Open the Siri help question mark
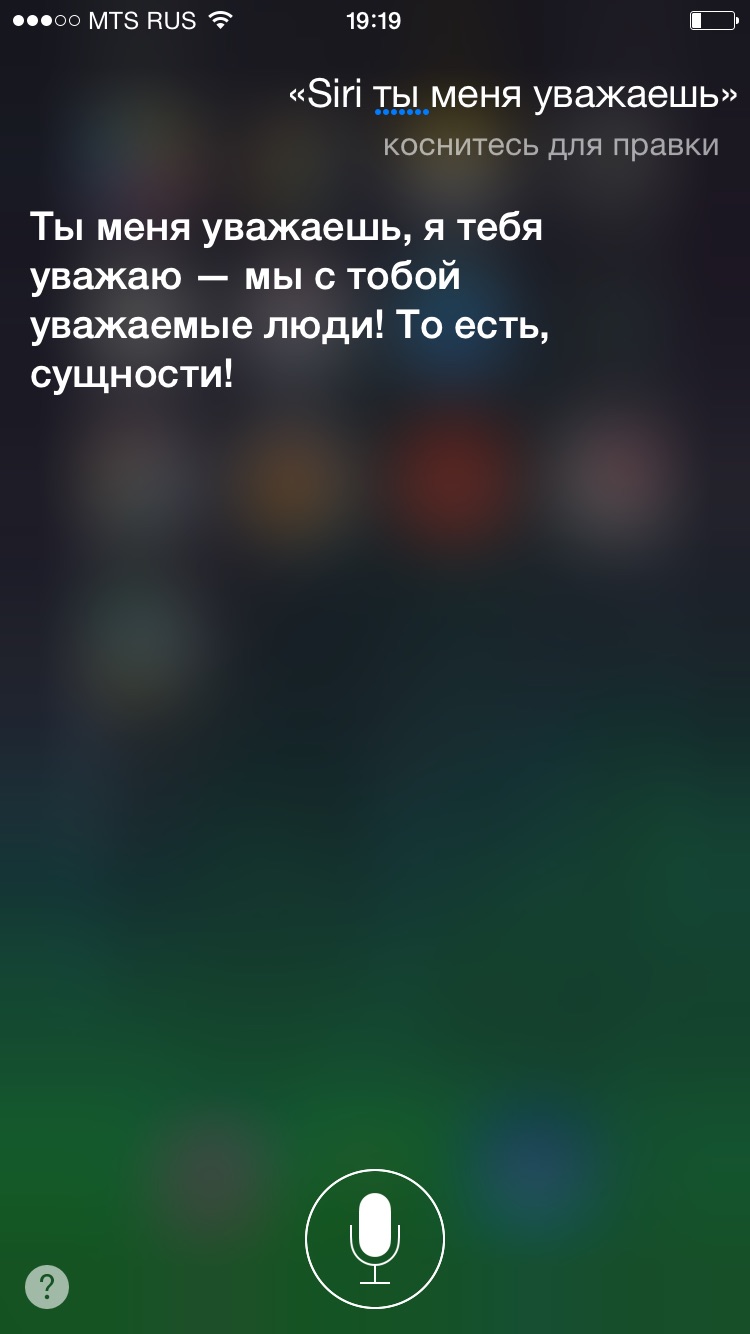The width and height of the screenshot is (750, 1334). tap(47, 1286)
